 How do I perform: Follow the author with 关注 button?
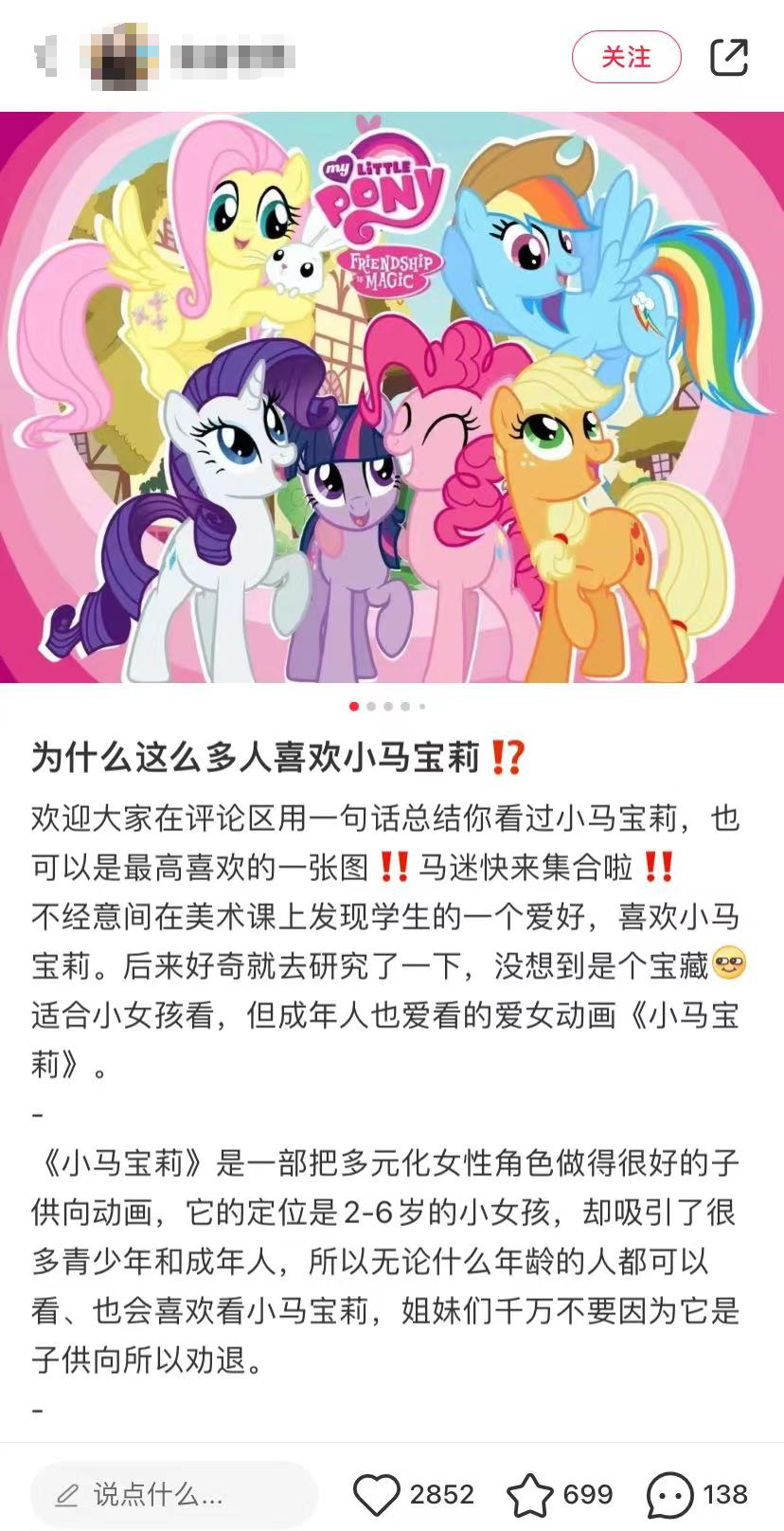[x=626, y=57]
